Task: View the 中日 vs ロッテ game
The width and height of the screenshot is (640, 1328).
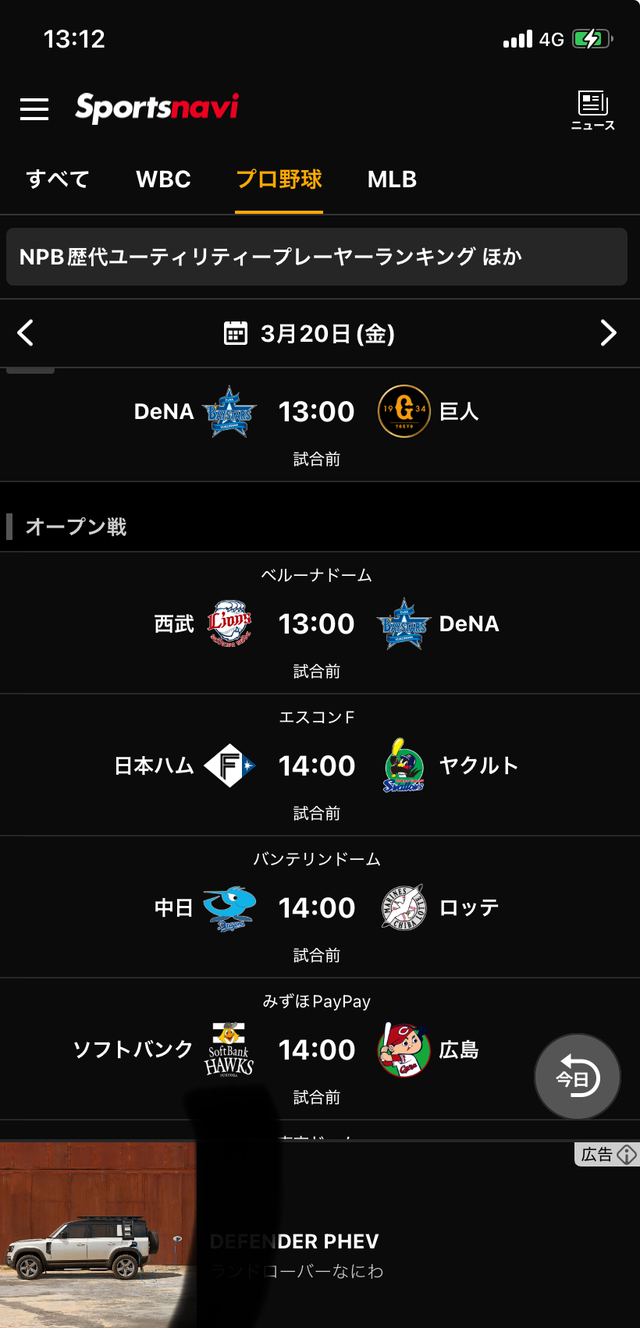Action: [317, 908]
